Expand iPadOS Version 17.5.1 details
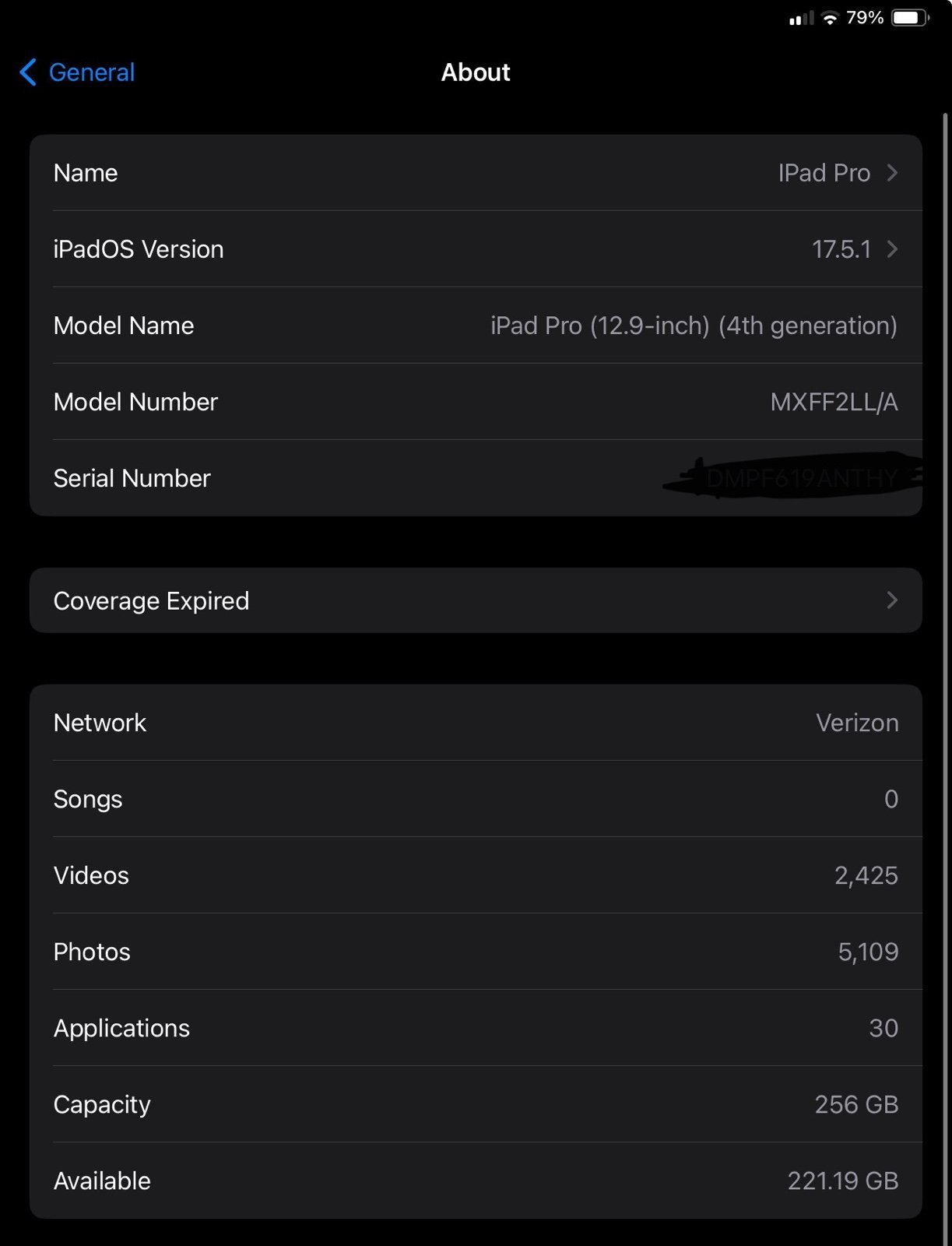Screen dimensions: 952x1246 tap(475, 249)
